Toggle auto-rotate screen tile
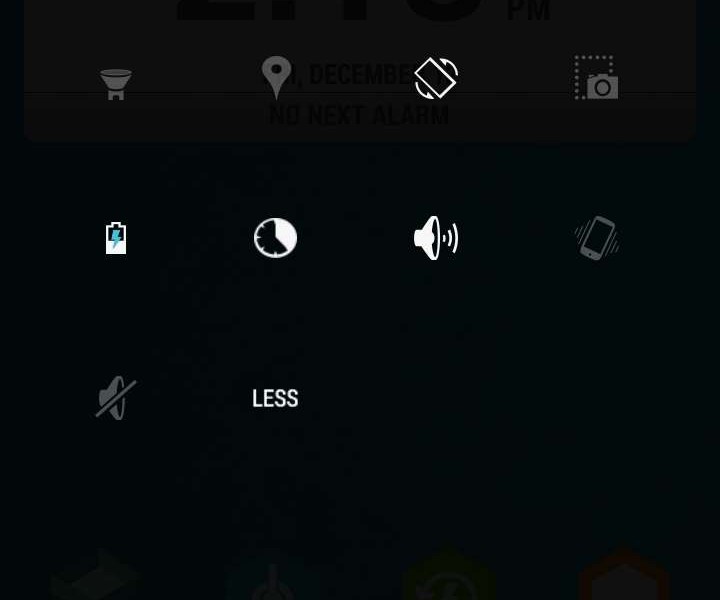 pyautogui.click(x=436, y=78)
